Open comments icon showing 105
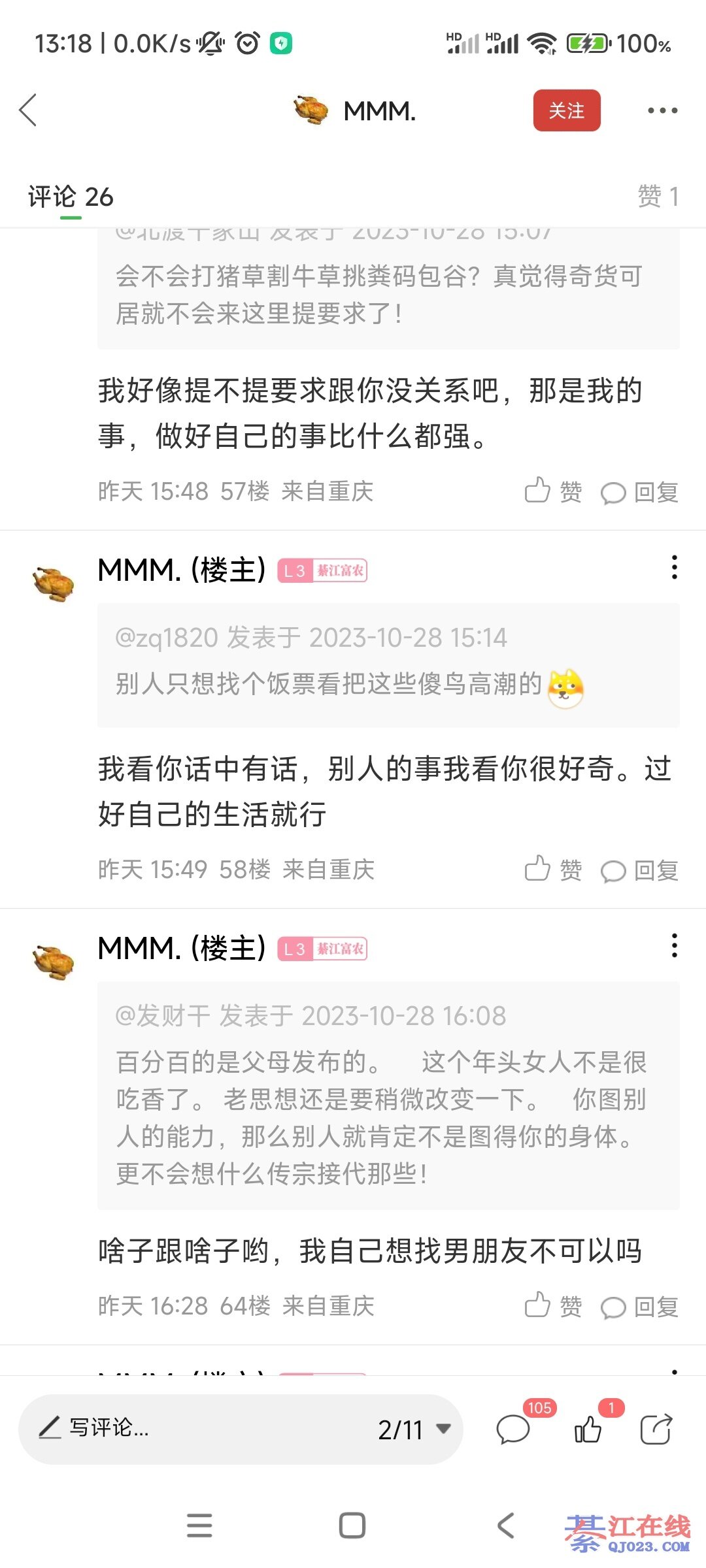The image size is (706, 1568). 514,1429
